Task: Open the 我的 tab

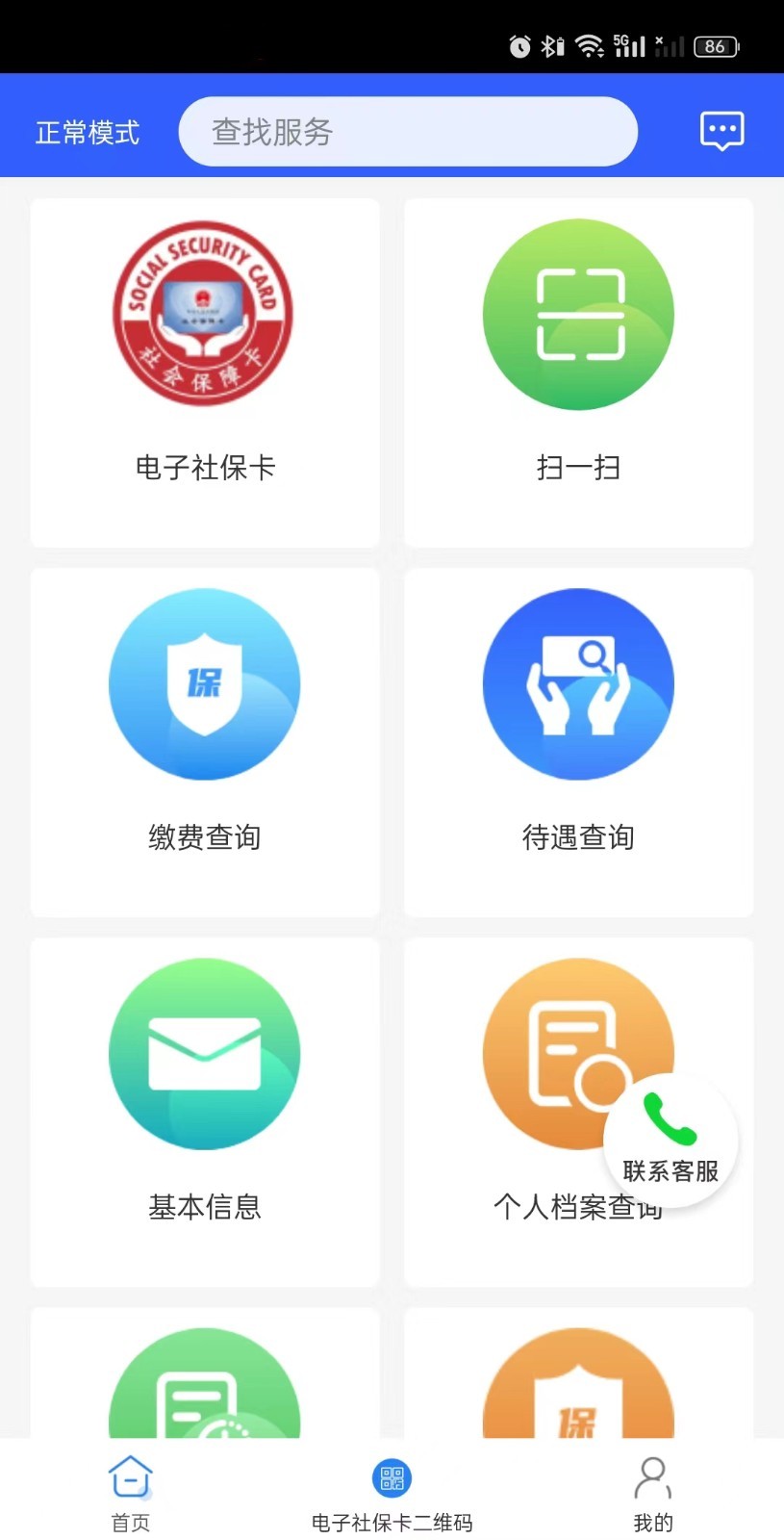Action: click(x=652, y=1493)
